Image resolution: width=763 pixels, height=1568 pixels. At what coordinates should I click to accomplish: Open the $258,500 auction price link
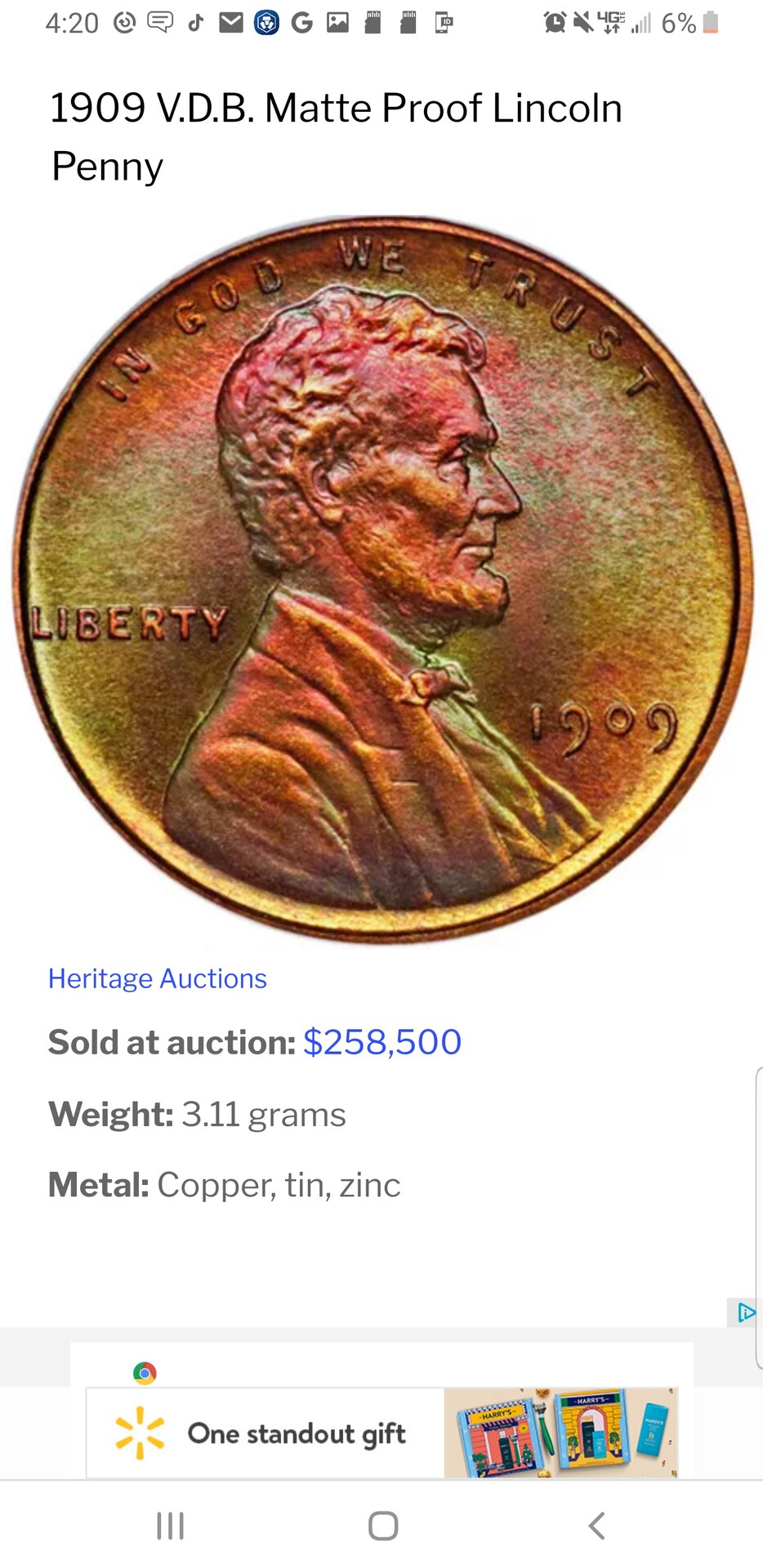coord(382,1042)
